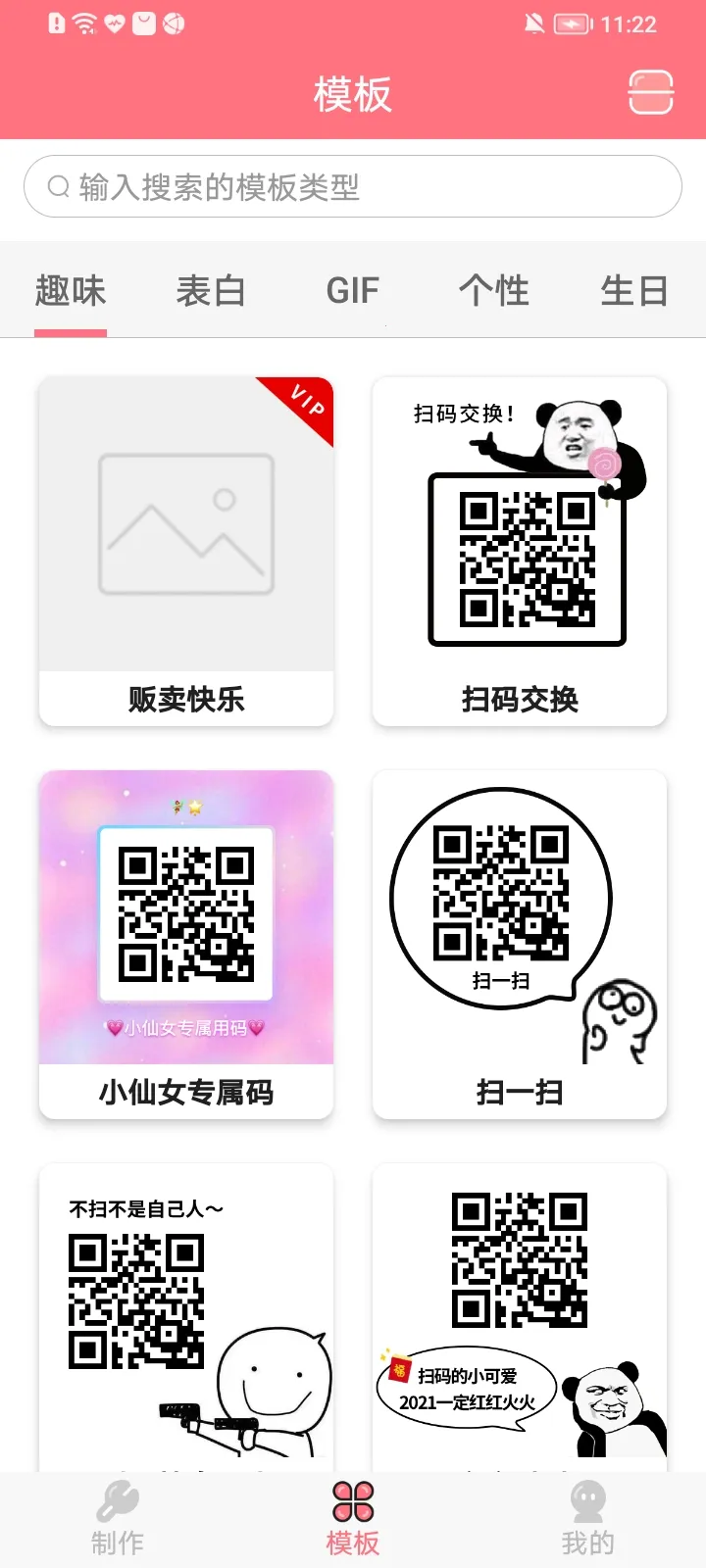Stay on the 趣味 tab
Image resolution: width=706 pixels, height=1568 pixels.
pos(70,290)
